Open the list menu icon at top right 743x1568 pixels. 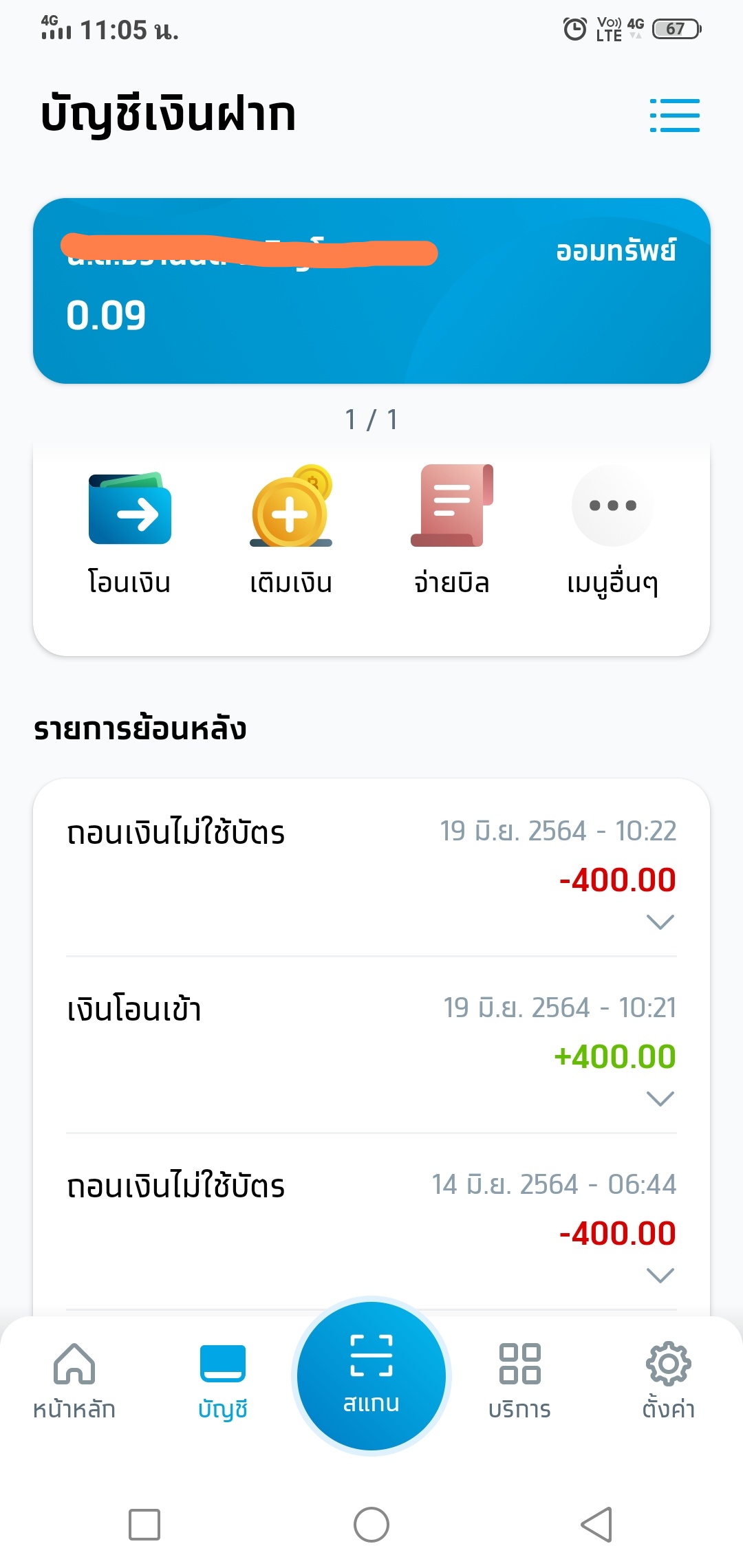[674, 115]
